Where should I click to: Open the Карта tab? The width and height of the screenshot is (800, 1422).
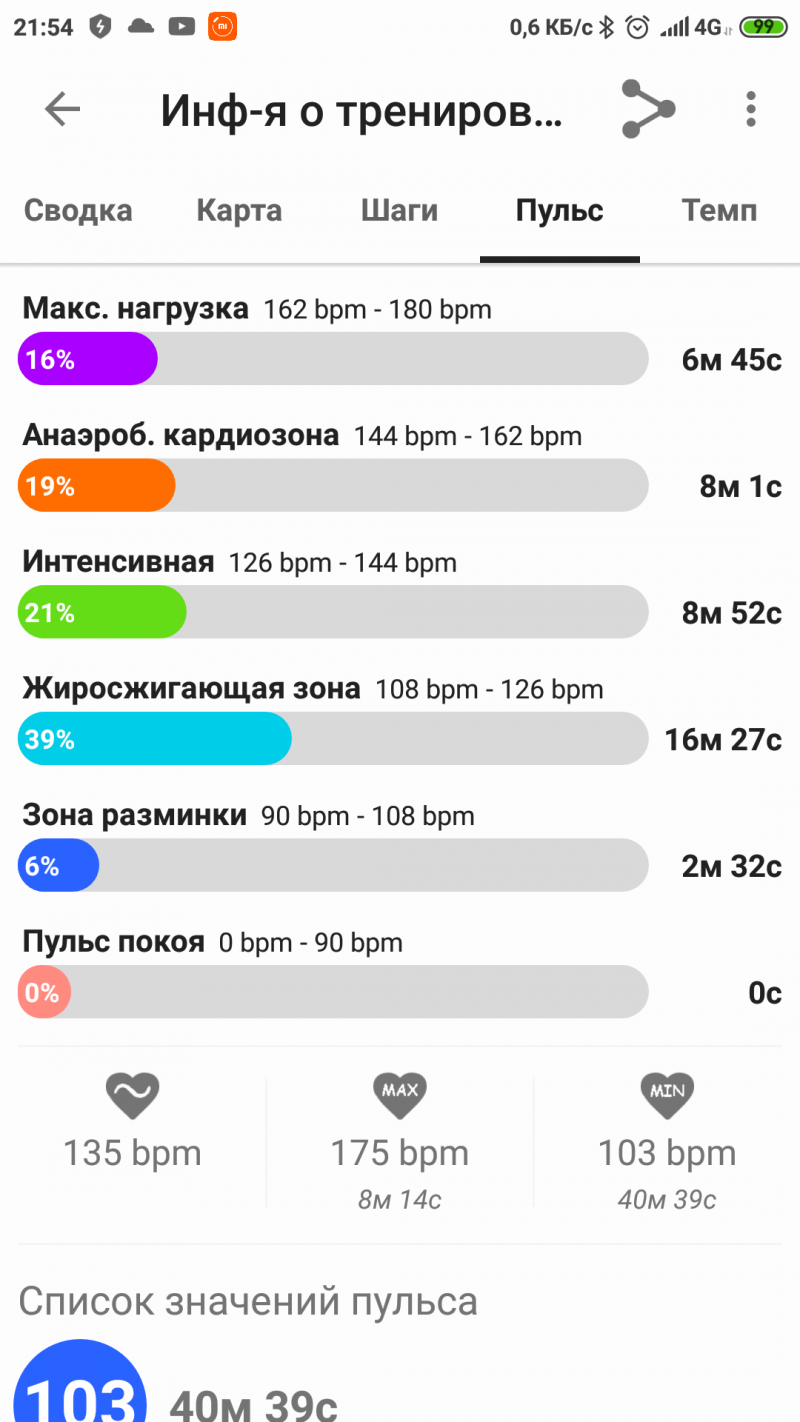(x=239, y=211)
